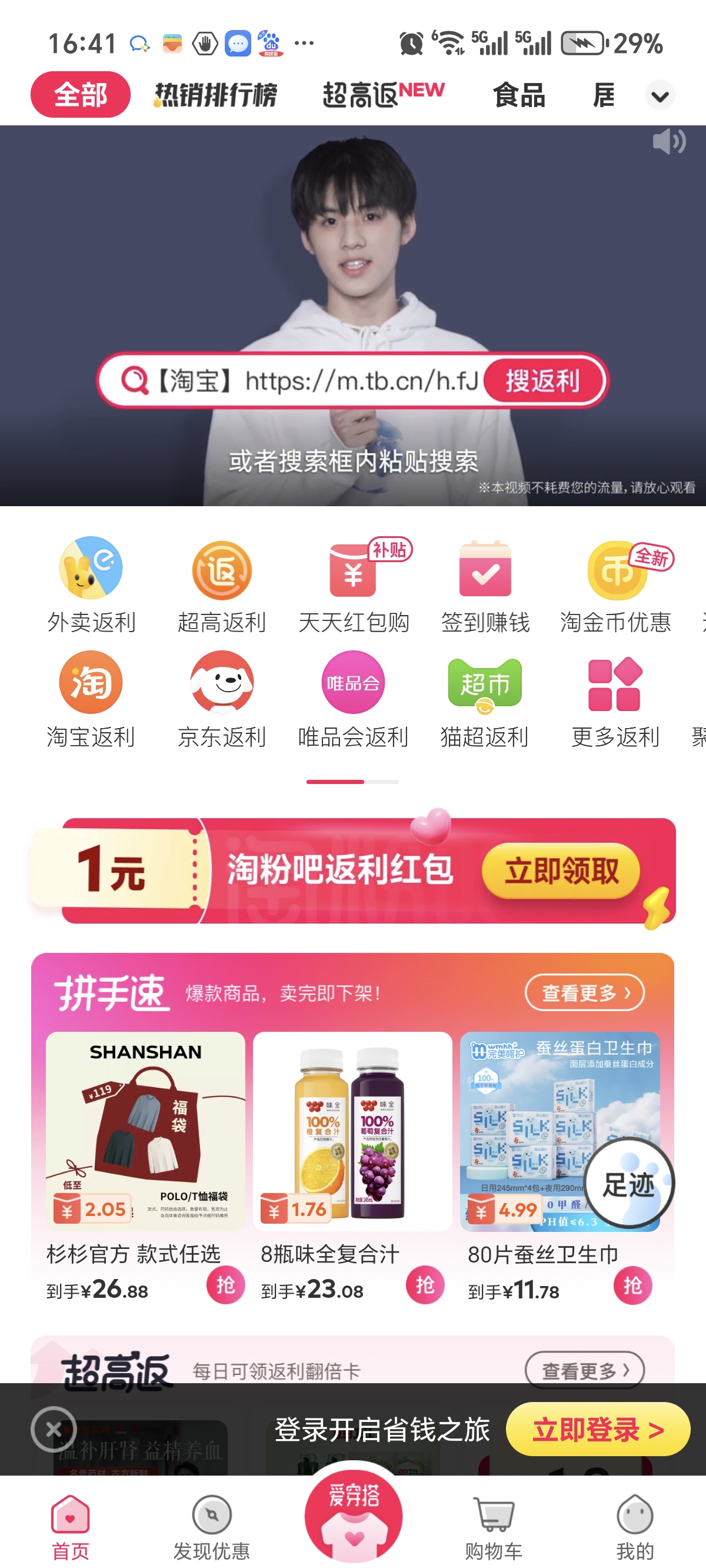Select the 超高返 NEW tab
Viewport: 706px width, 1568px height.
coord(383,95)
